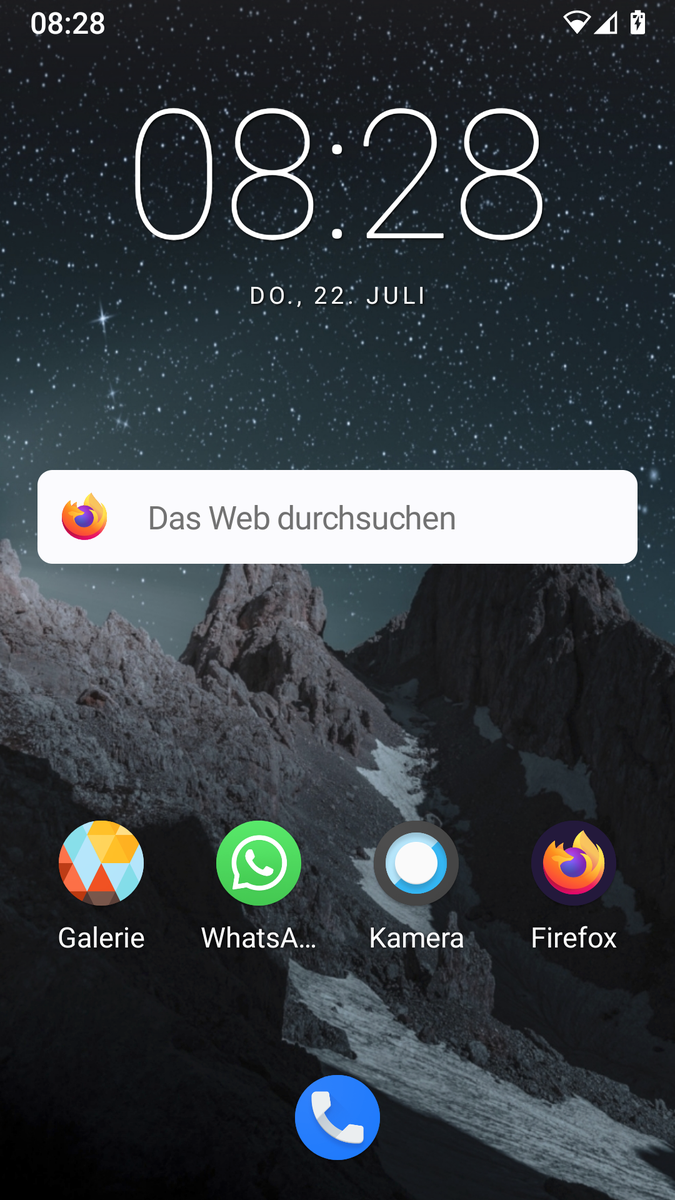Screen dimensions: 675x1200
Task: Launch the Firefox browser app
Action: 574,864
